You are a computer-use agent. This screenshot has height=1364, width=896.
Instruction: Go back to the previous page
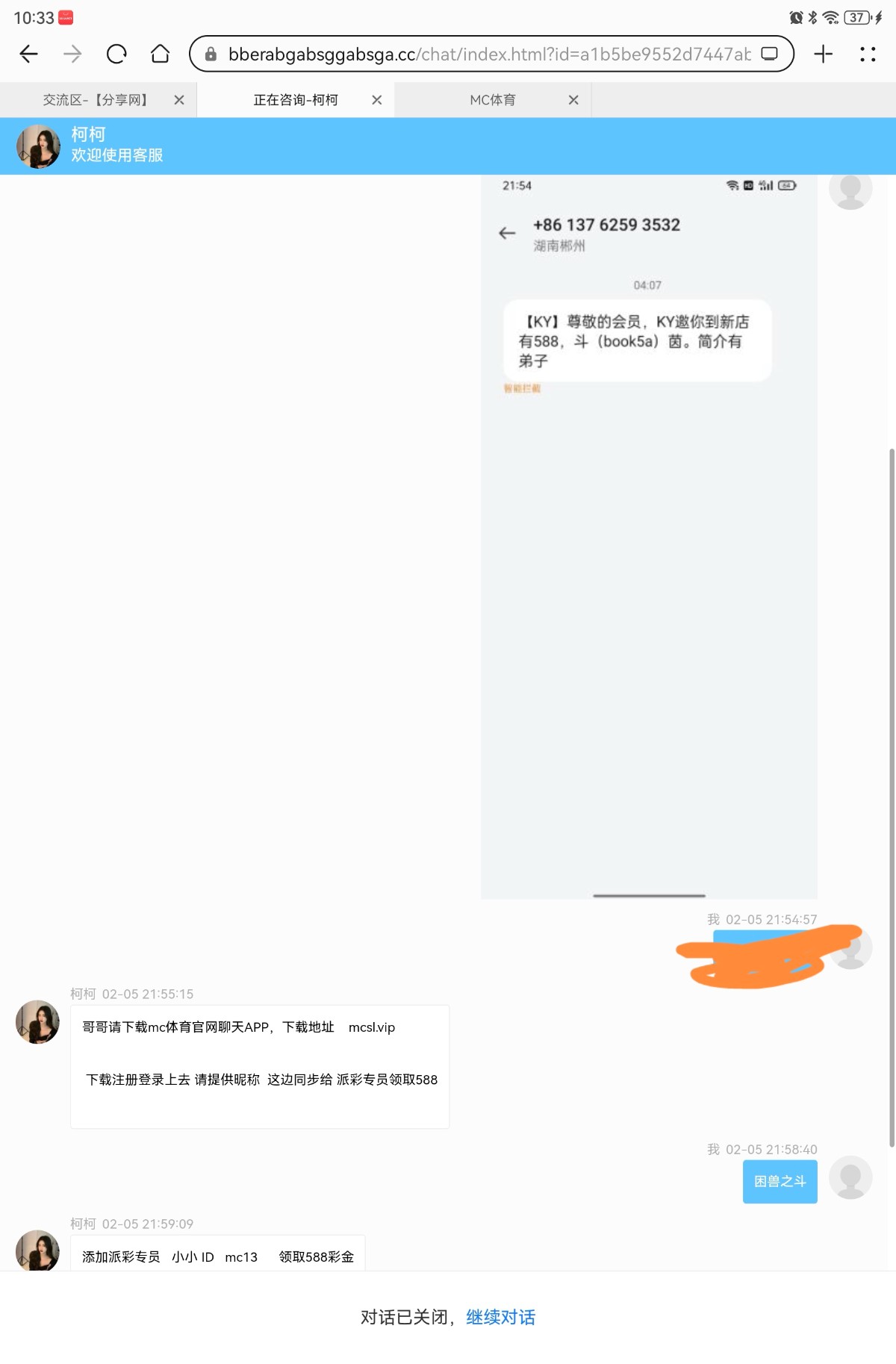29,54
